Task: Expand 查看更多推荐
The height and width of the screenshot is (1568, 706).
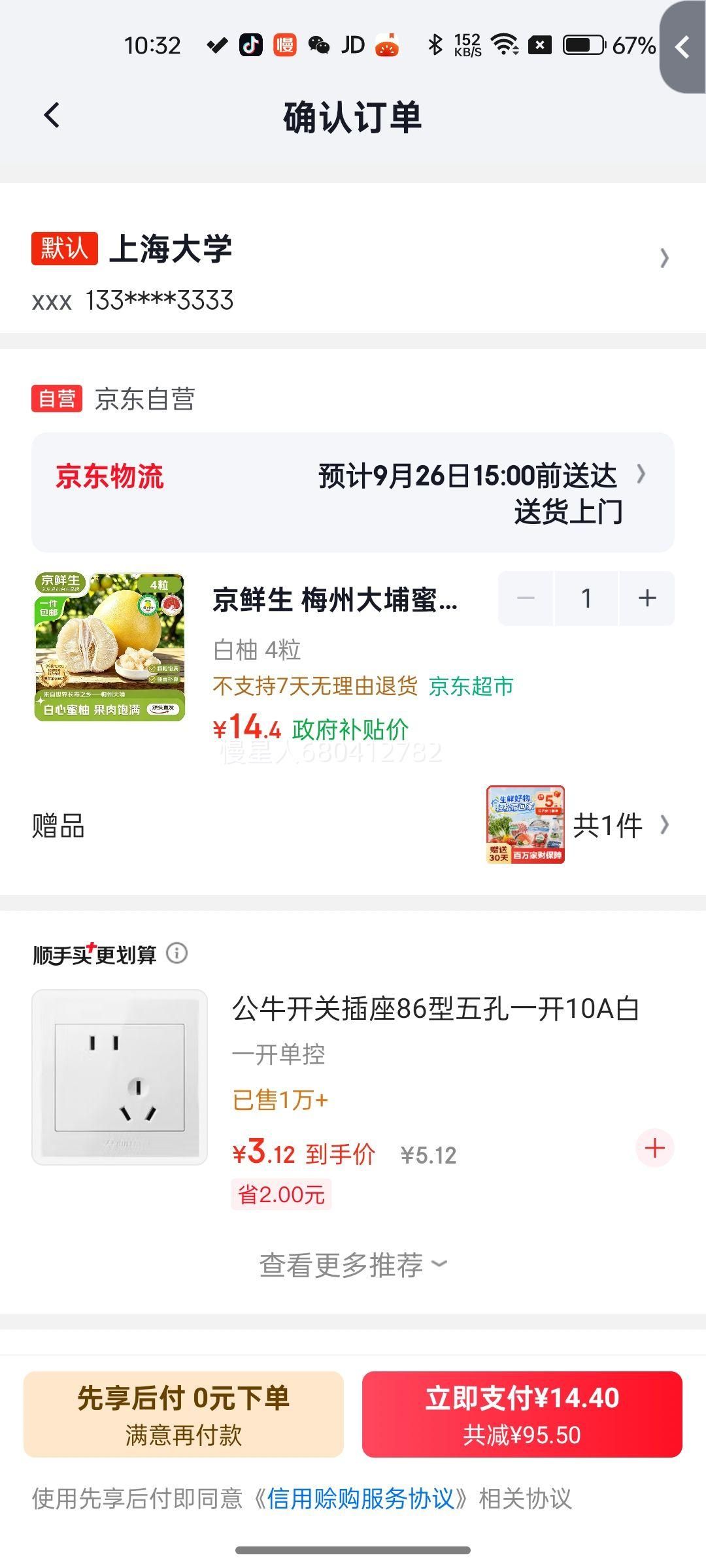Action: pos(353,1265)
